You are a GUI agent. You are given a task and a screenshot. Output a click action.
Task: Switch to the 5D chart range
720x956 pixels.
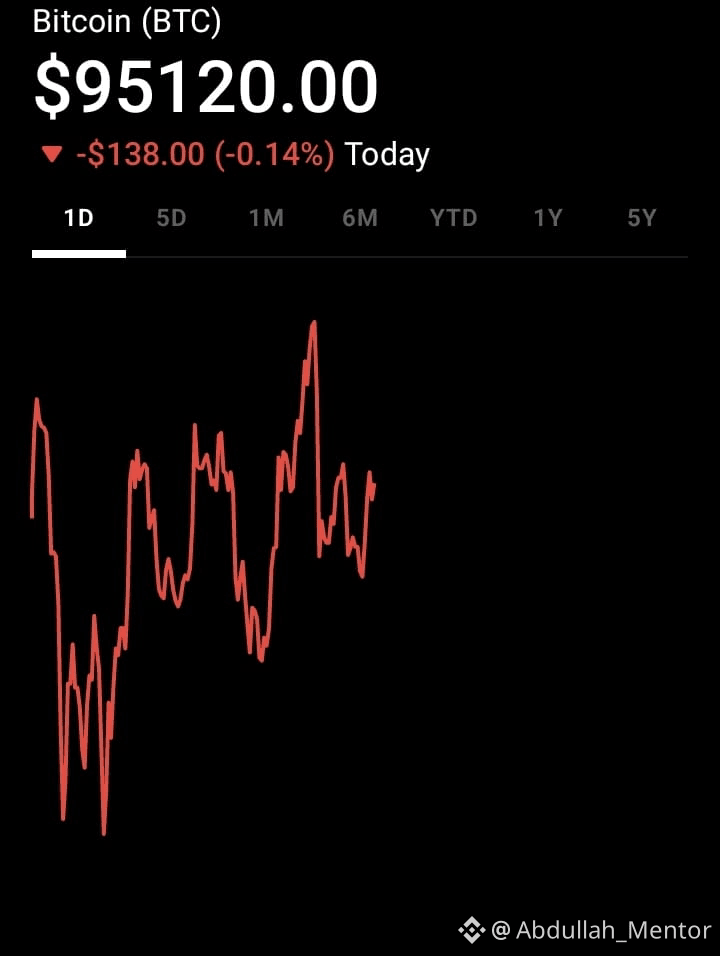[x=171, y=218]
